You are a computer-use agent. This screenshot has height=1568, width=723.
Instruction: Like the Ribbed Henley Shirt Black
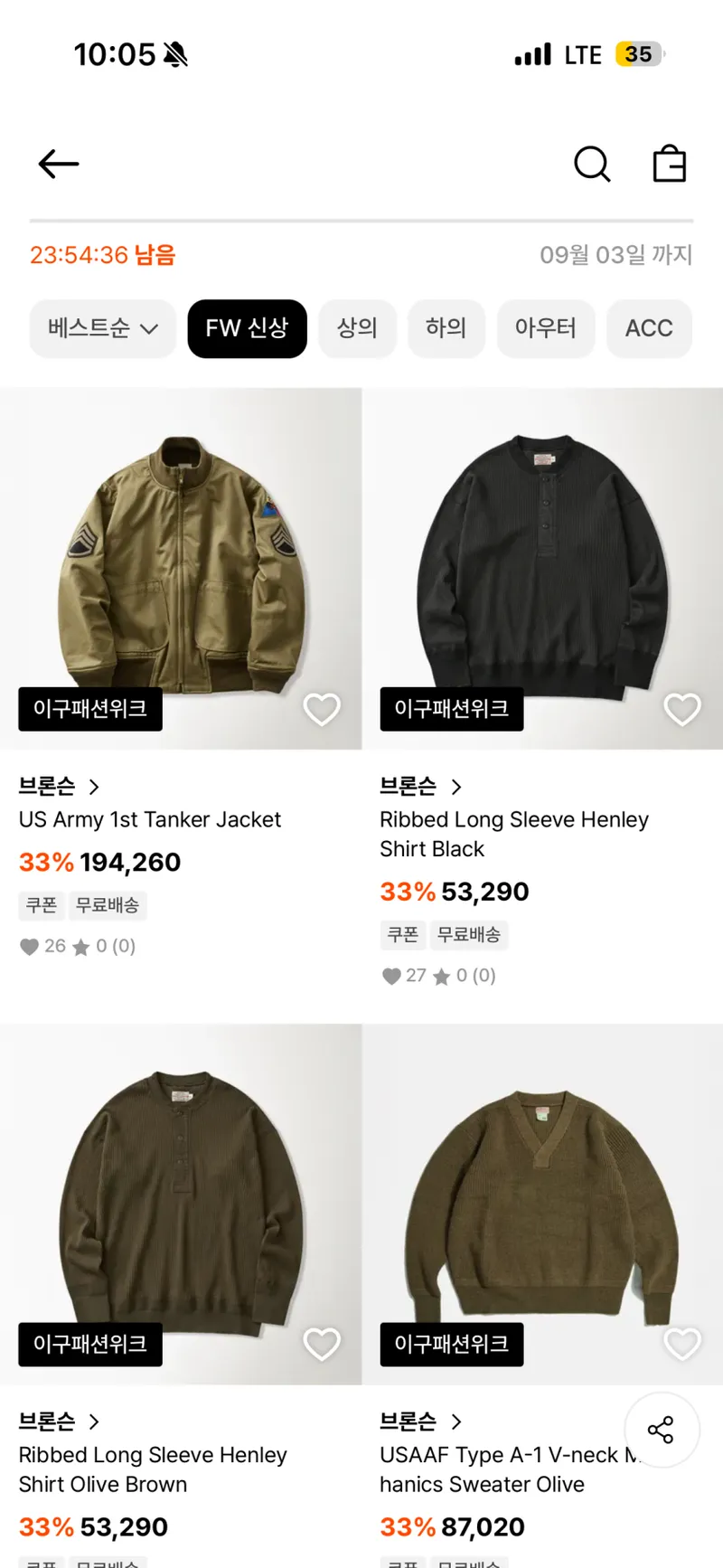pos(682,709)
